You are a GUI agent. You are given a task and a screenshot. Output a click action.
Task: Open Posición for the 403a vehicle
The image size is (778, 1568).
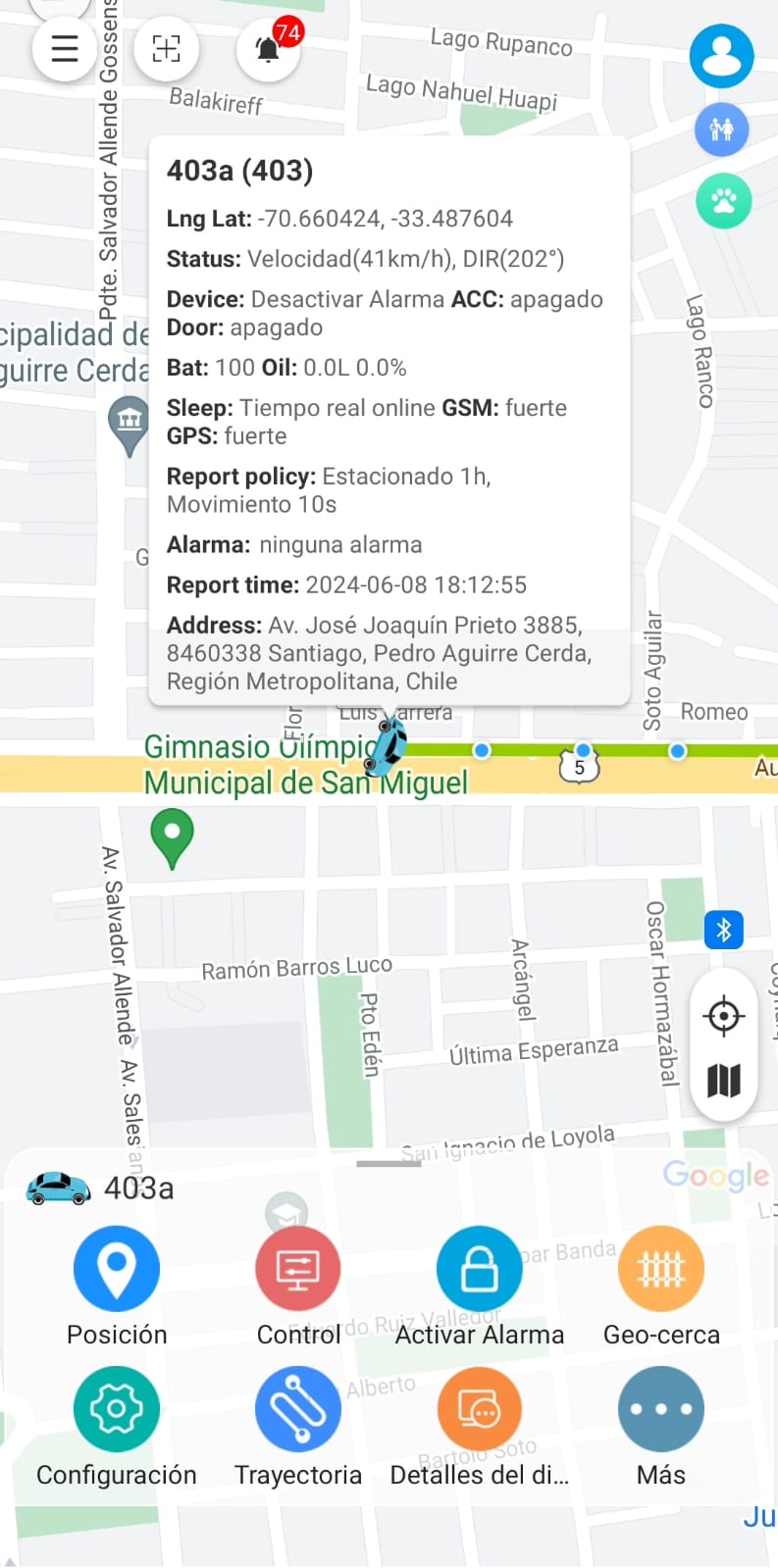(117, 1269)
